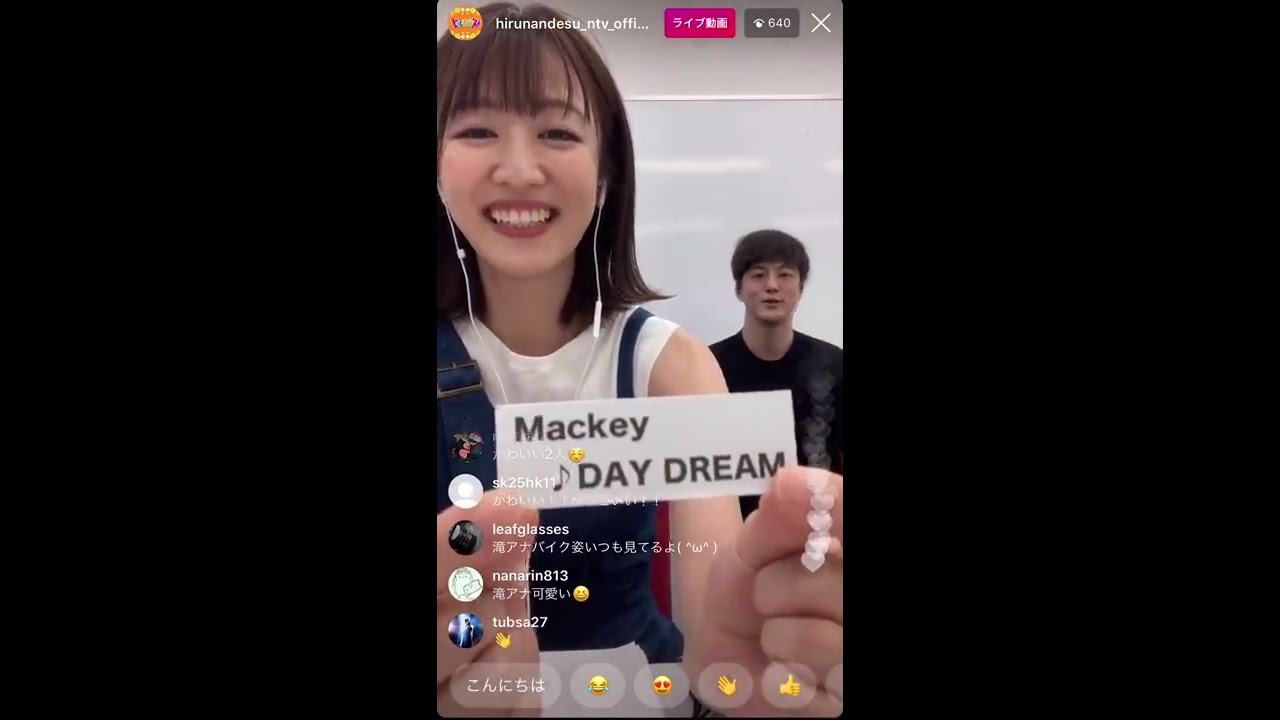Close the live video
Viewport: 1280px width, 720px height.
[x=821, y=23]
